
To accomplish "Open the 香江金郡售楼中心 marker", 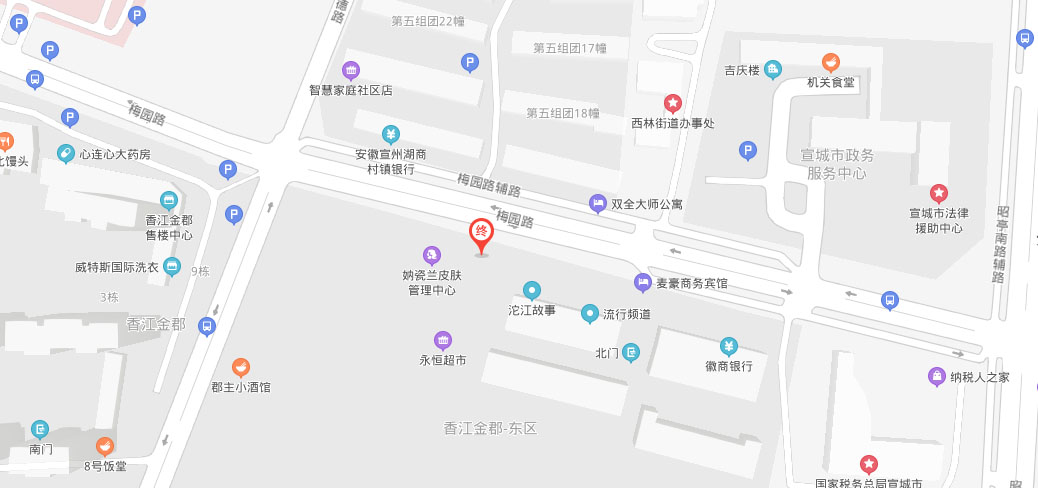I will [168, 200].
